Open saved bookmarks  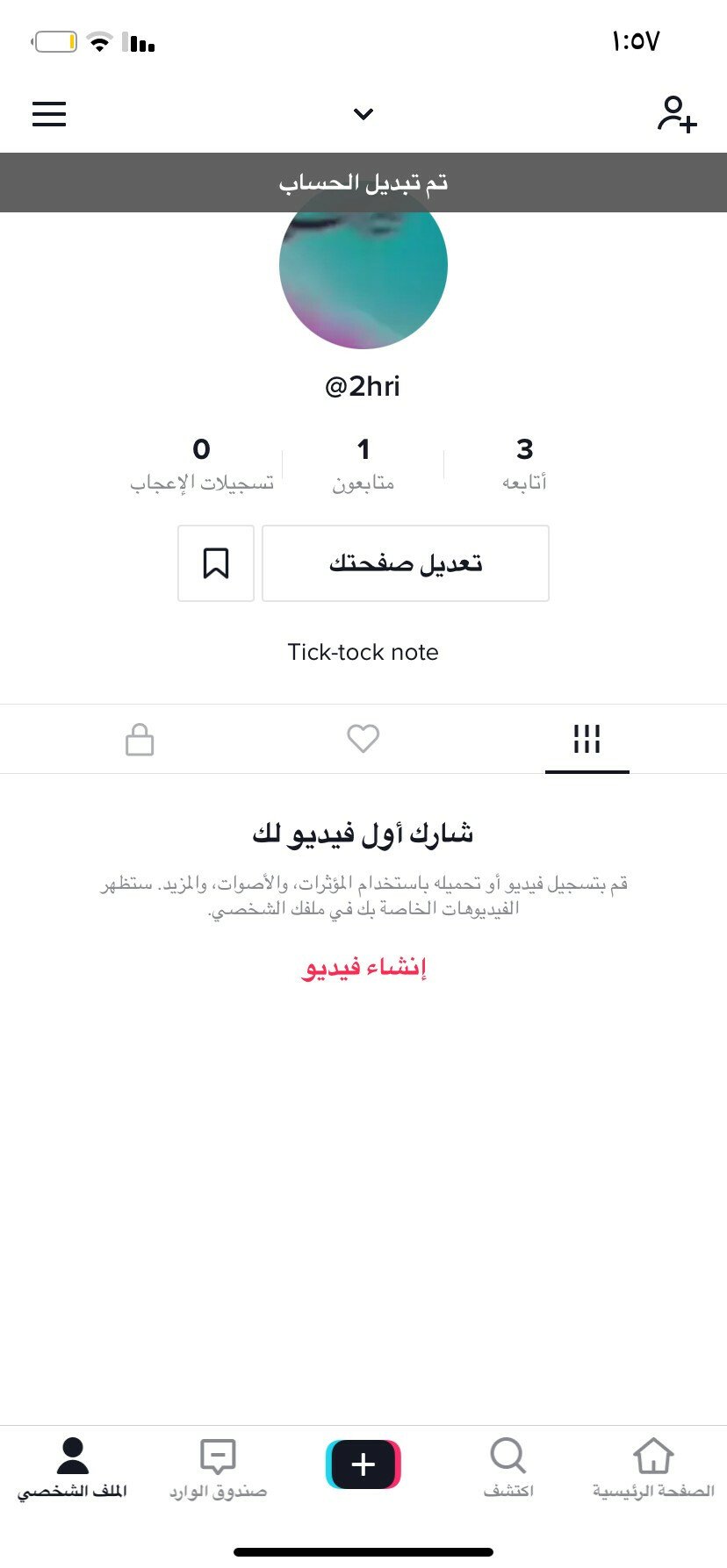[216, 563]
